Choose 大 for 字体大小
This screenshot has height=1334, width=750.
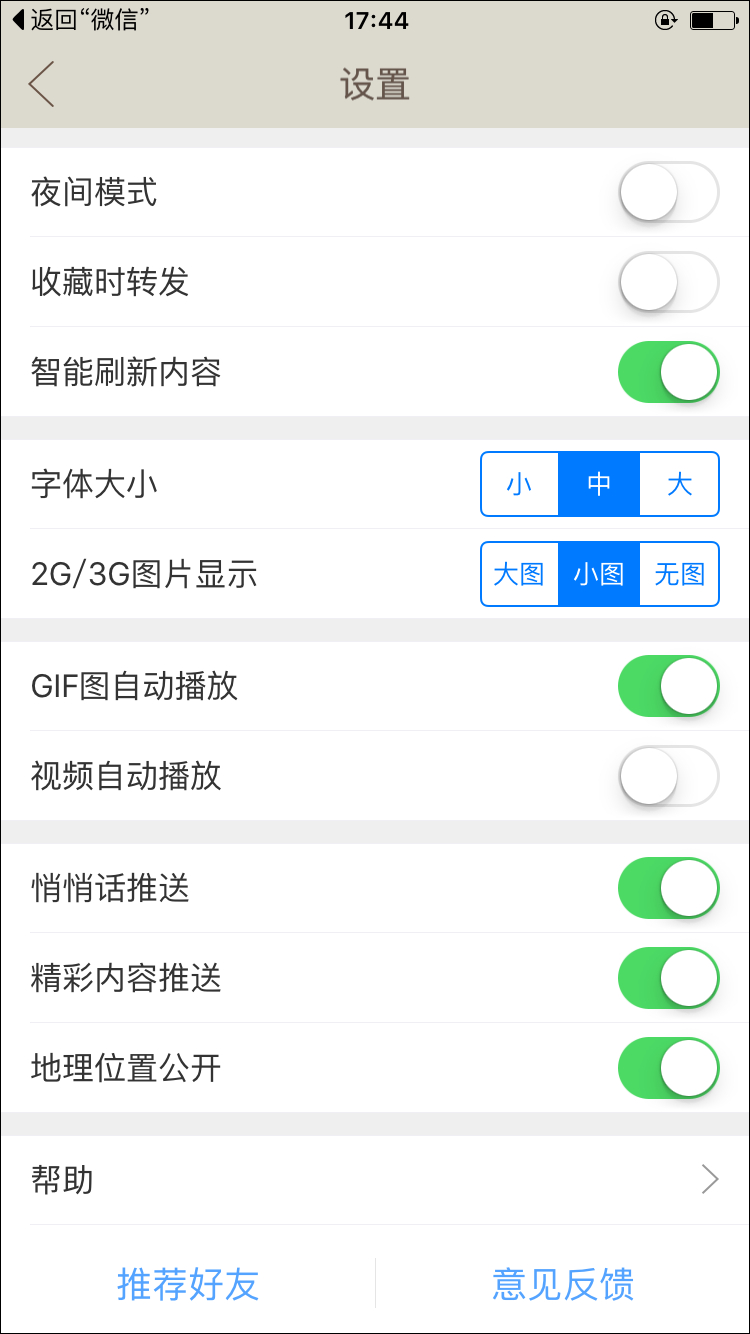(679, 484)
